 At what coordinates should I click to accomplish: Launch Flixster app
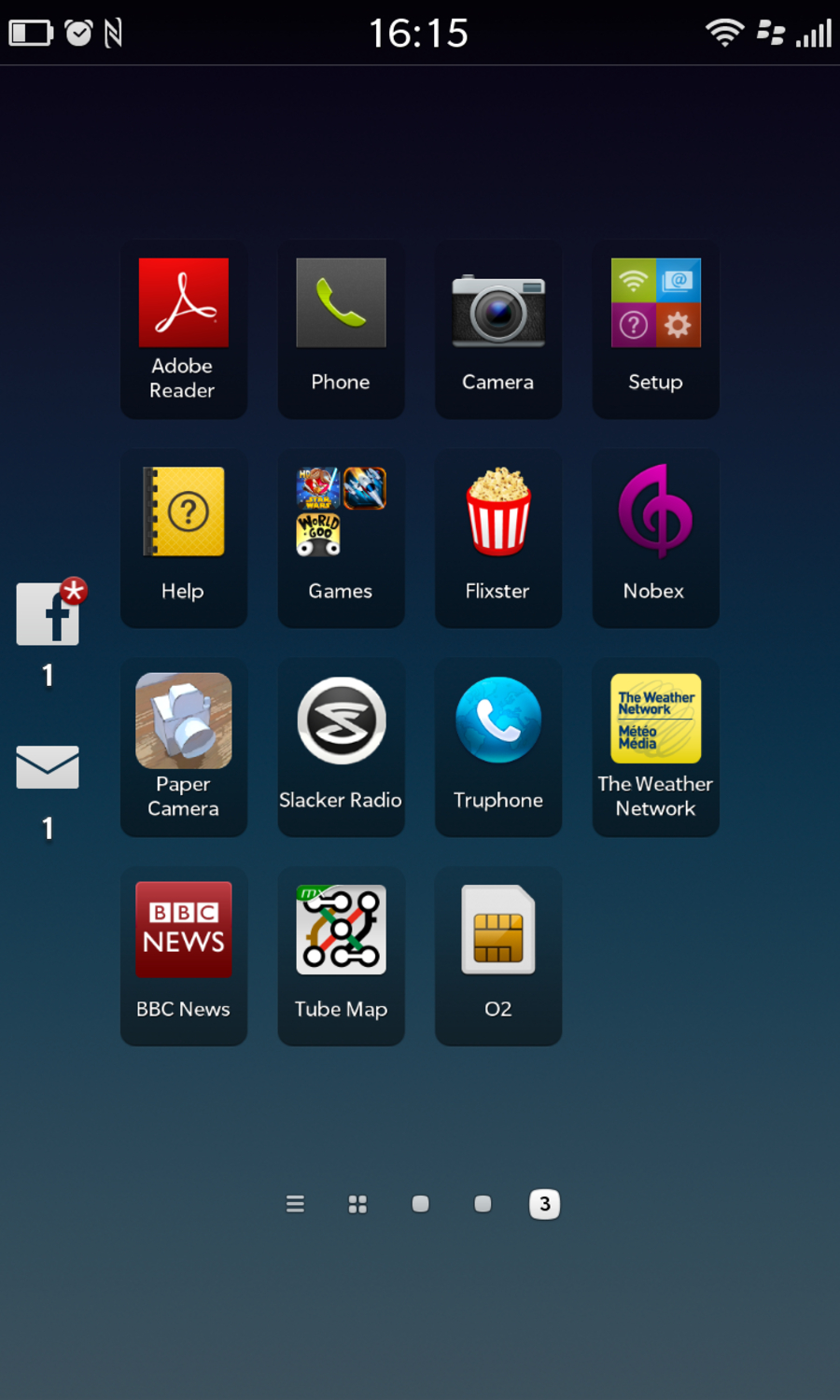point(498,512)
